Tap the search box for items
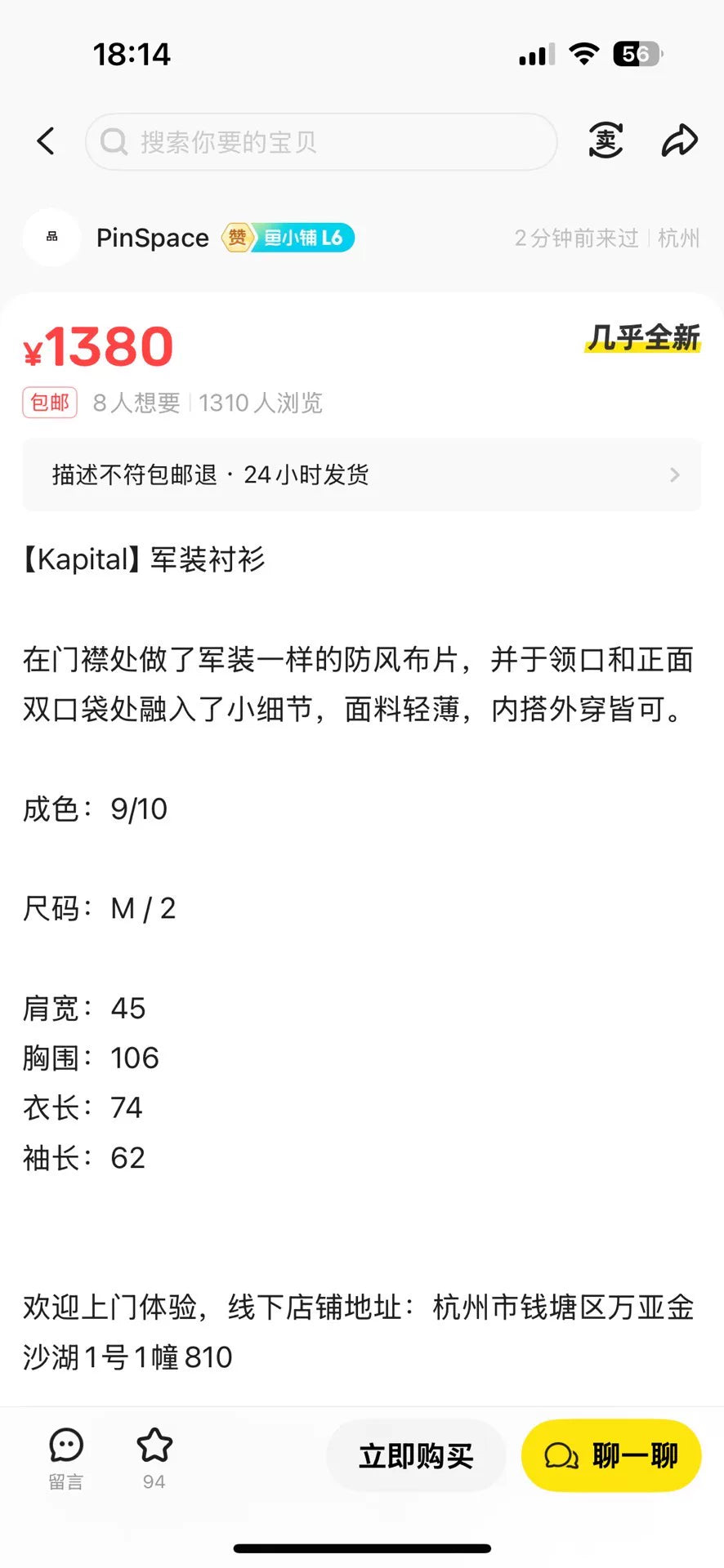The width and height of the screenshot is (724, 1568). pos(320,142)
